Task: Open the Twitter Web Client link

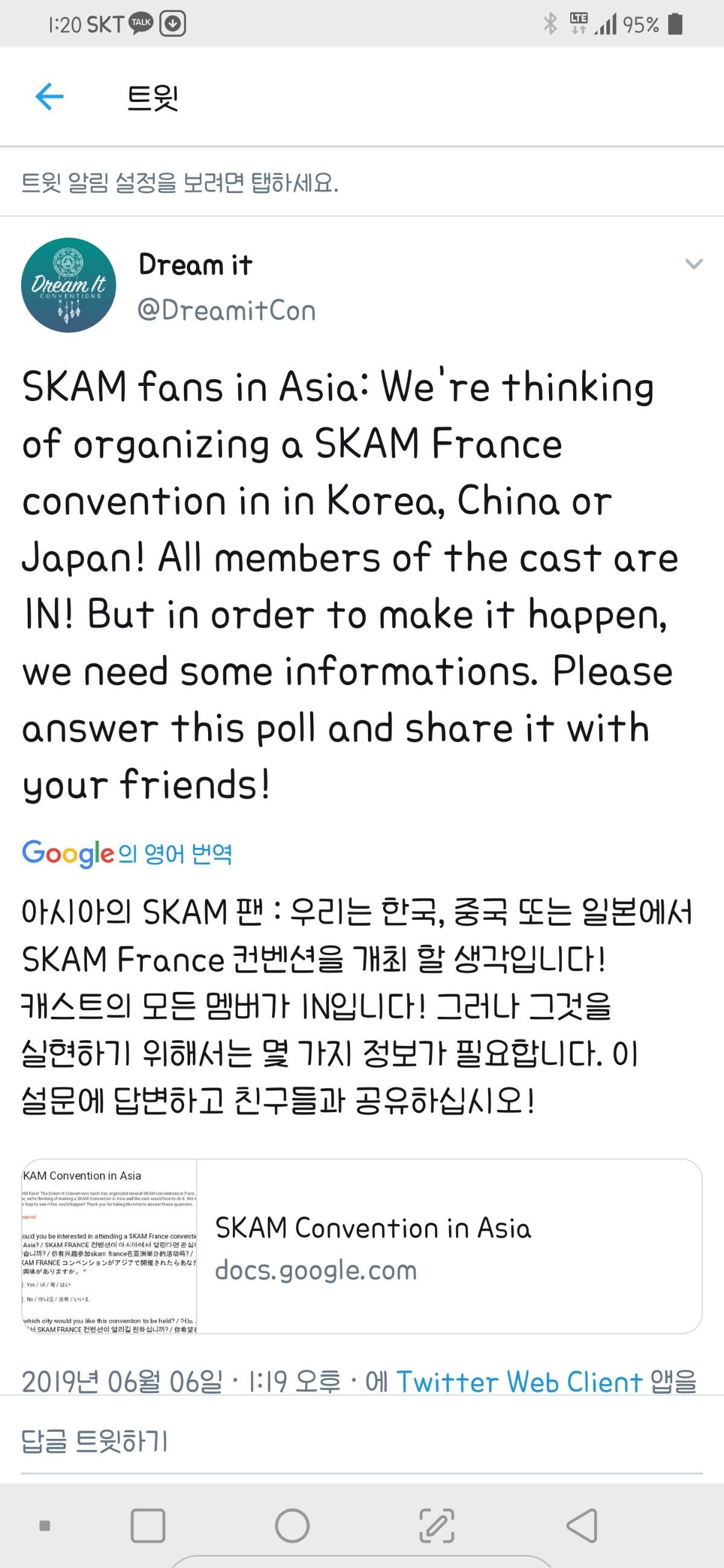Action: pos(519,1382)
